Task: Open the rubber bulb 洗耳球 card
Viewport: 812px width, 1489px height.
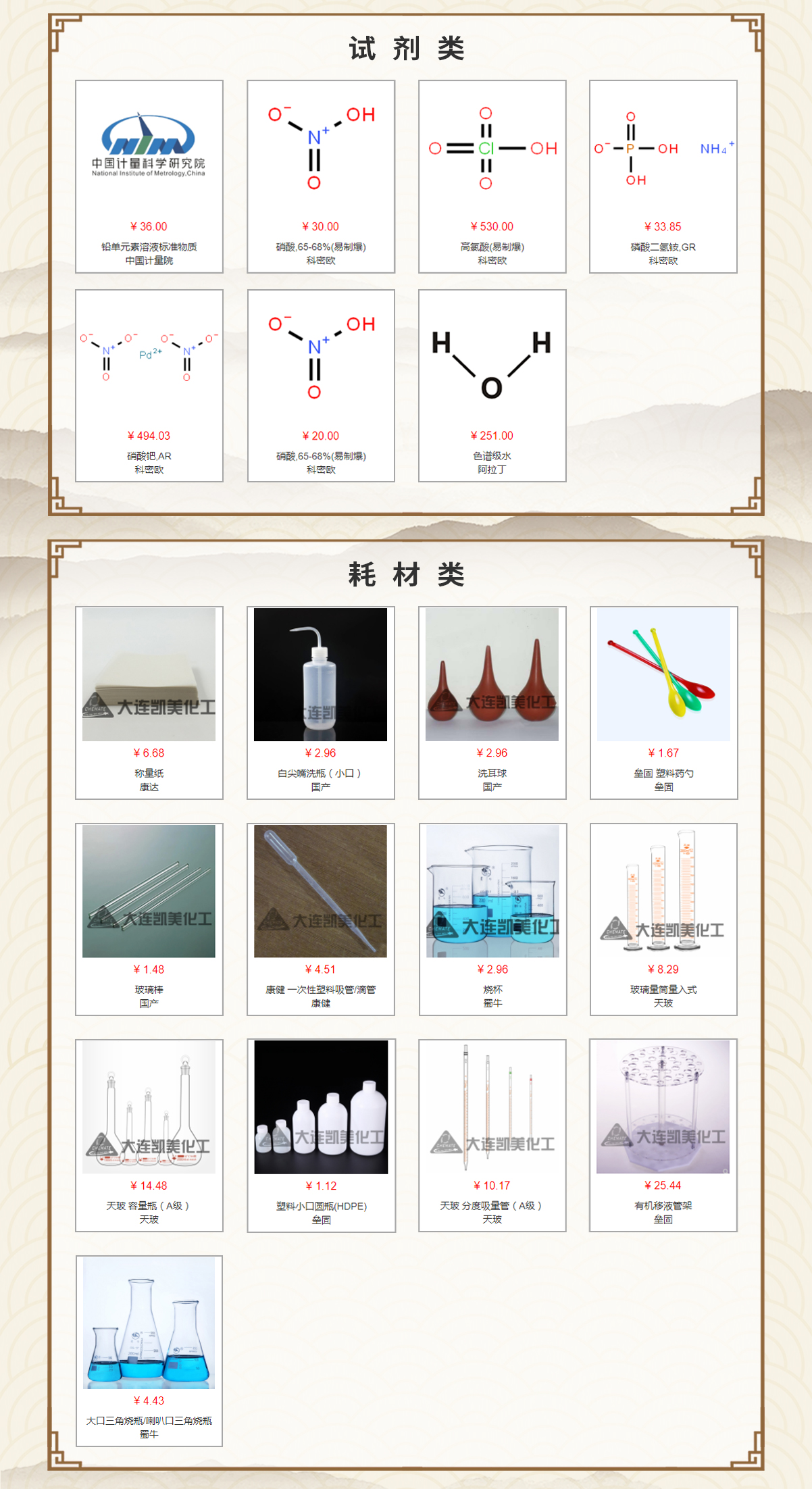Action: pyautogui.click(x=492, y=703)
